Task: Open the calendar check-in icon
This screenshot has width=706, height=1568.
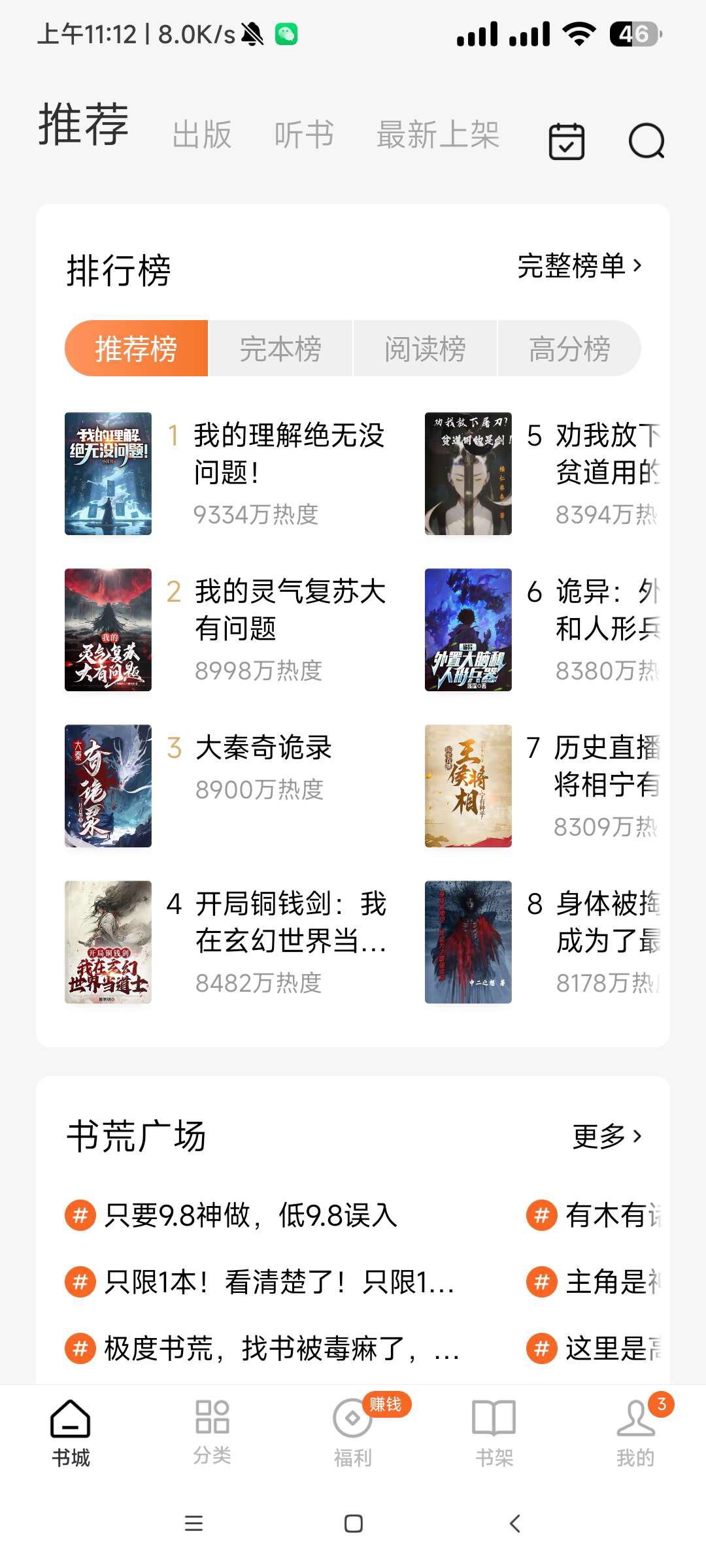Action: pyautogui.click(x=566, y=140)
